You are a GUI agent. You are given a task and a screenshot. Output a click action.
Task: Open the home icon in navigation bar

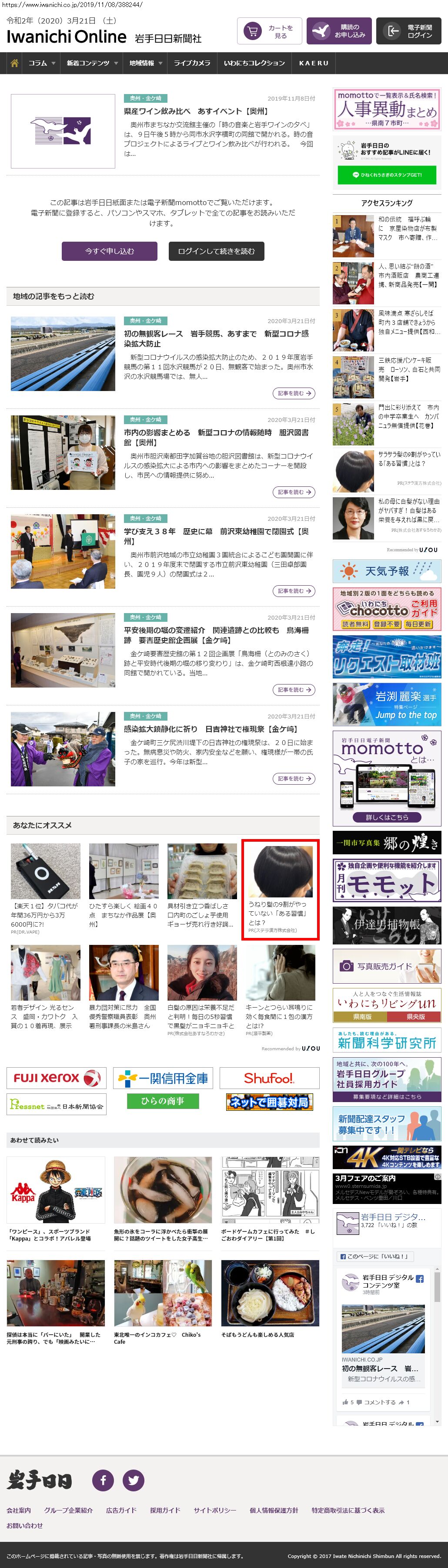[x=15, y=63]
